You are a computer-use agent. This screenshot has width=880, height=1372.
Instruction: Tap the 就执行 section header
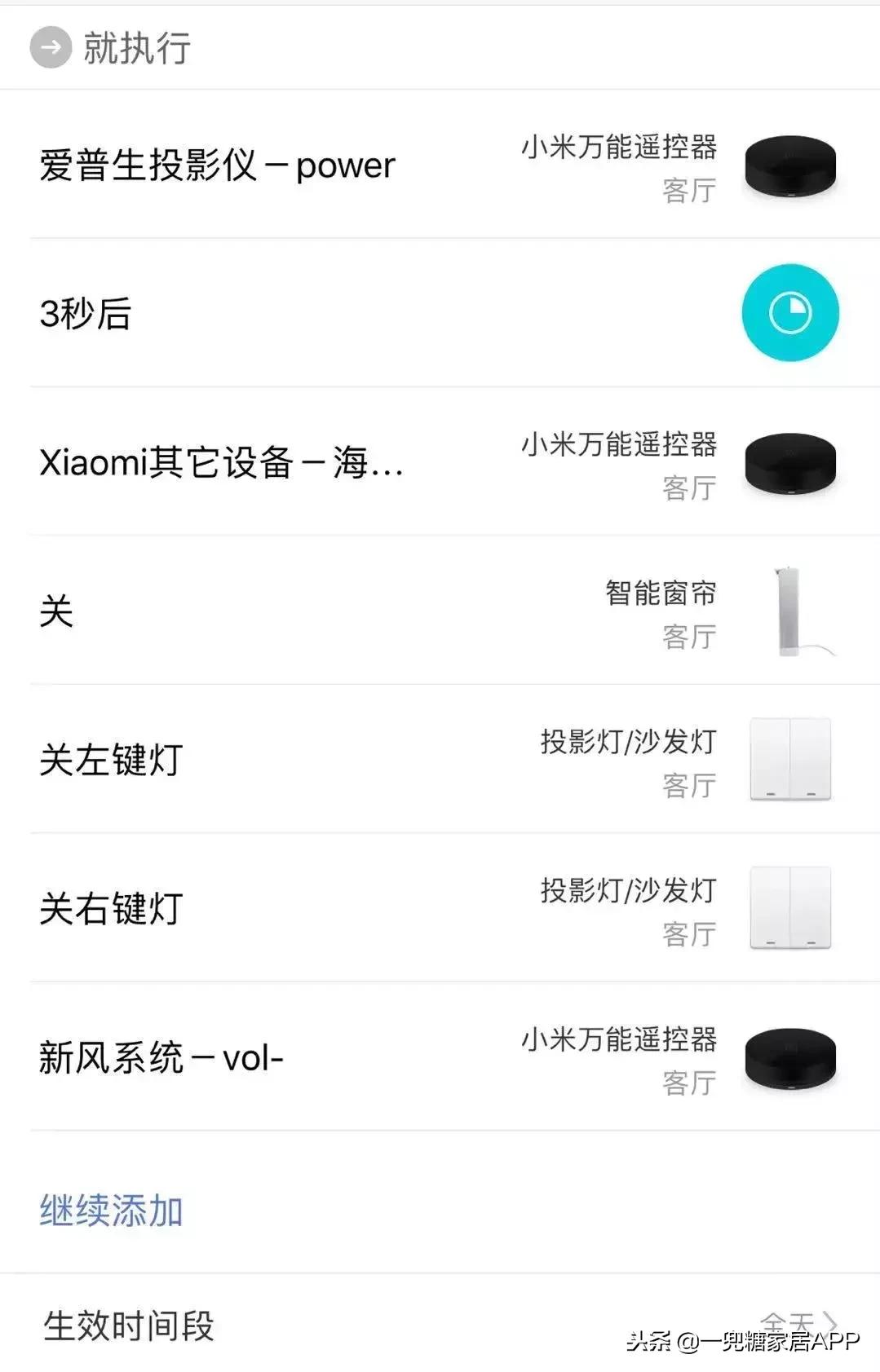click(135, 48)
